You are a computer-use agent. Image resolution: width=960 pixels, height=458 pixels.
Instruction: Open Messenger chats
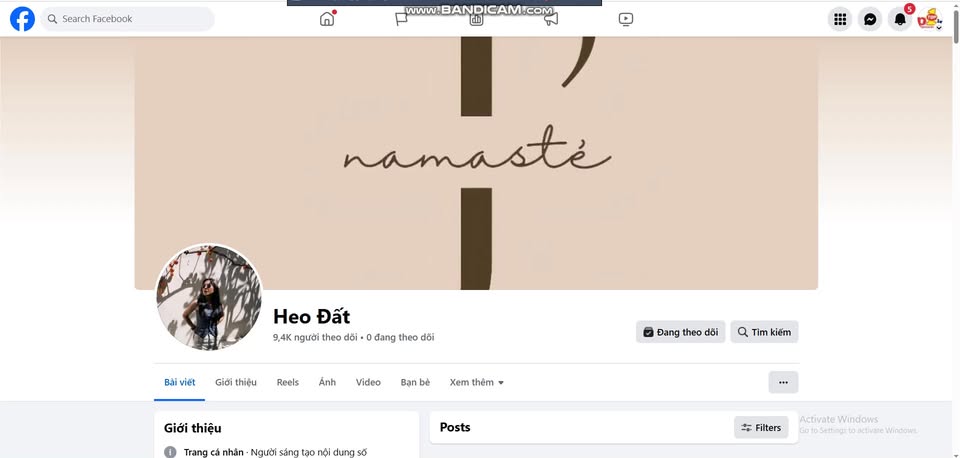pyautogui.click(x=870, y=19)
